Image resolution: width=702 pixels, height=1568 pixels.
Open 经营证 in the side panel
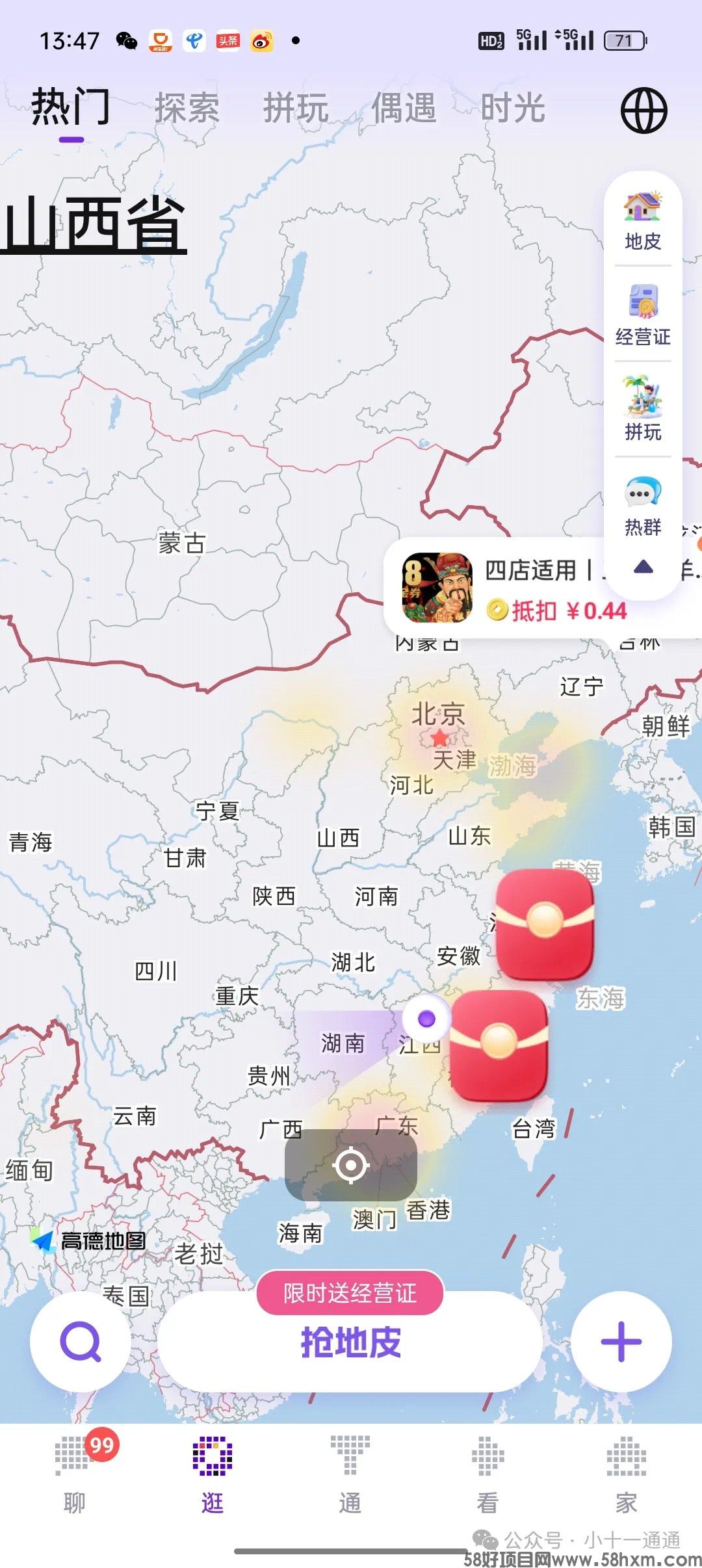point(642,315)
